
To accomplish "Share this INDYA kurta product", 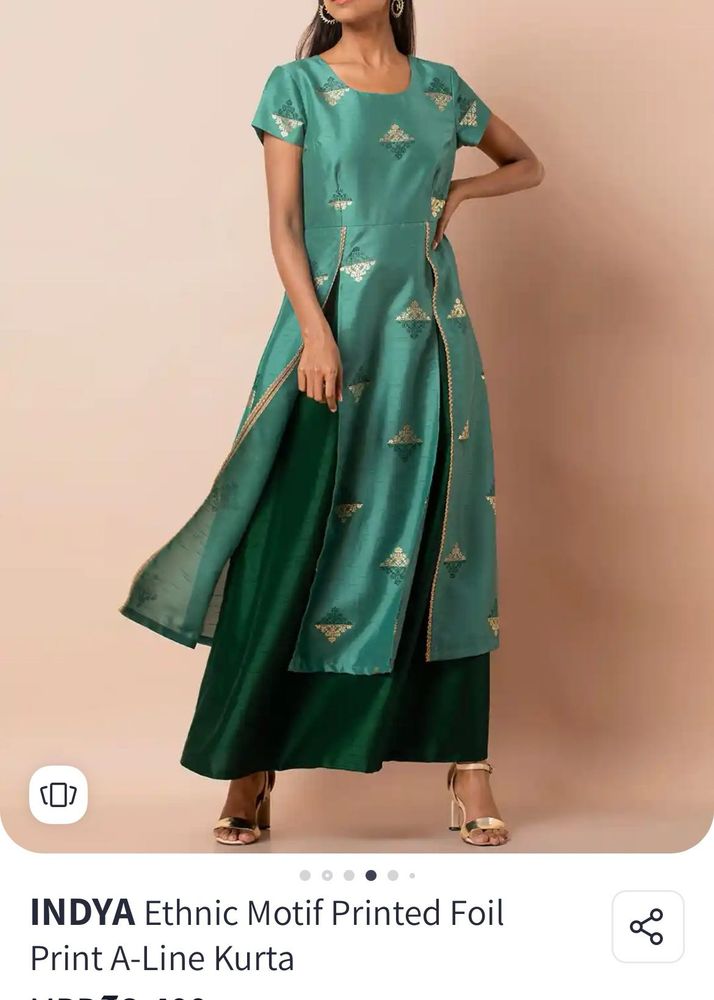I will coord(647,926).
